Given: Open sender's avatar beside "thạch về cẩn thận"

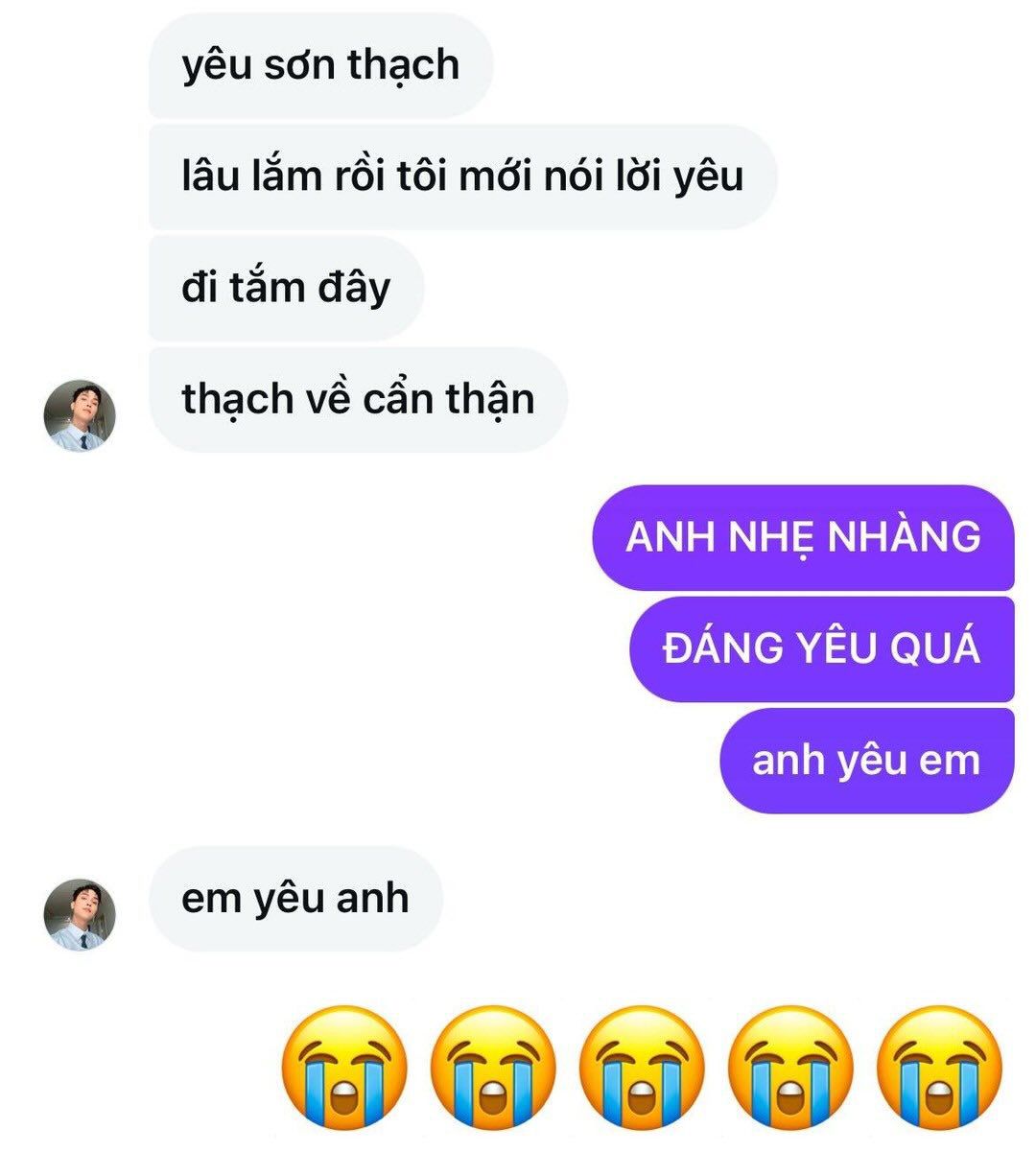Looking at the screenshot, I should 80,415.
